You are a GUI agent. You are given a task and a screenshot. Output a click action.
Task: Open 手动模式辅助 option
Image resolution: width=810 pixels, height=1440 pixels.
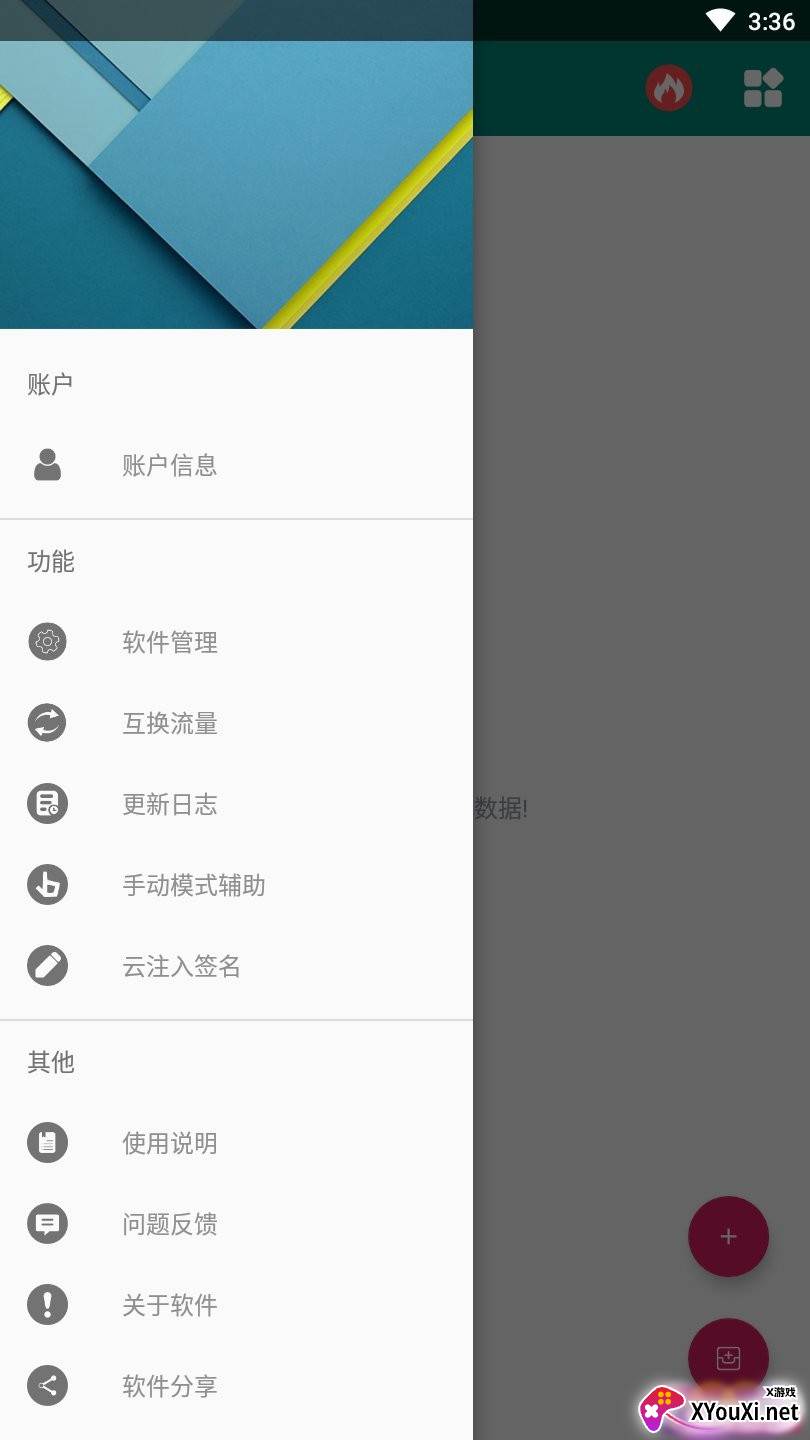click(193, 885)
